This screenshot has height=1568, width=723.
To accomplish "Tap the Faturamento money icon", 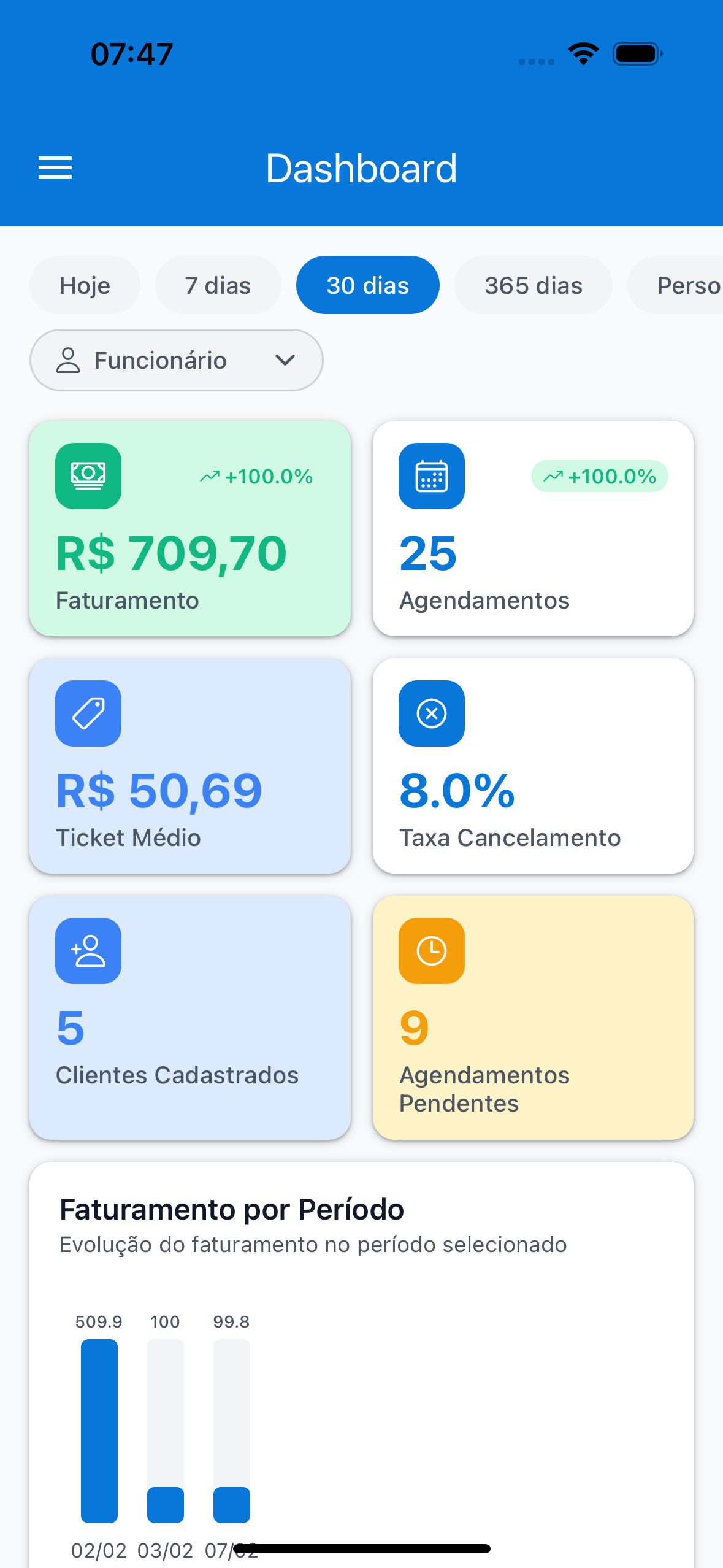I will pyautogui.click(x=88, y=476).
